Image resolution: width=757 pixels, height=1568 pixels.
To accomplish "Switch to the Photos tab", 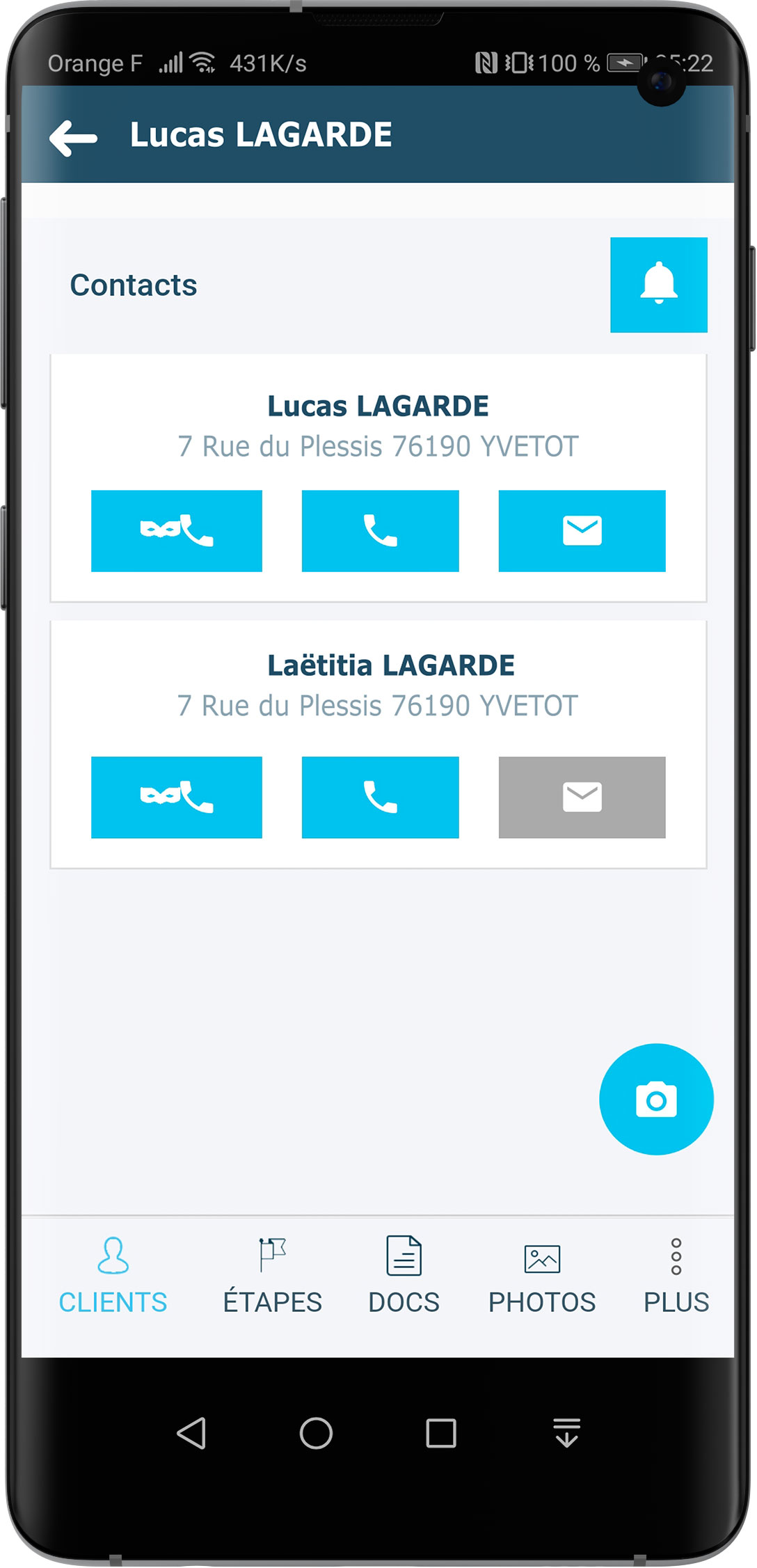I will [541, 1276].
